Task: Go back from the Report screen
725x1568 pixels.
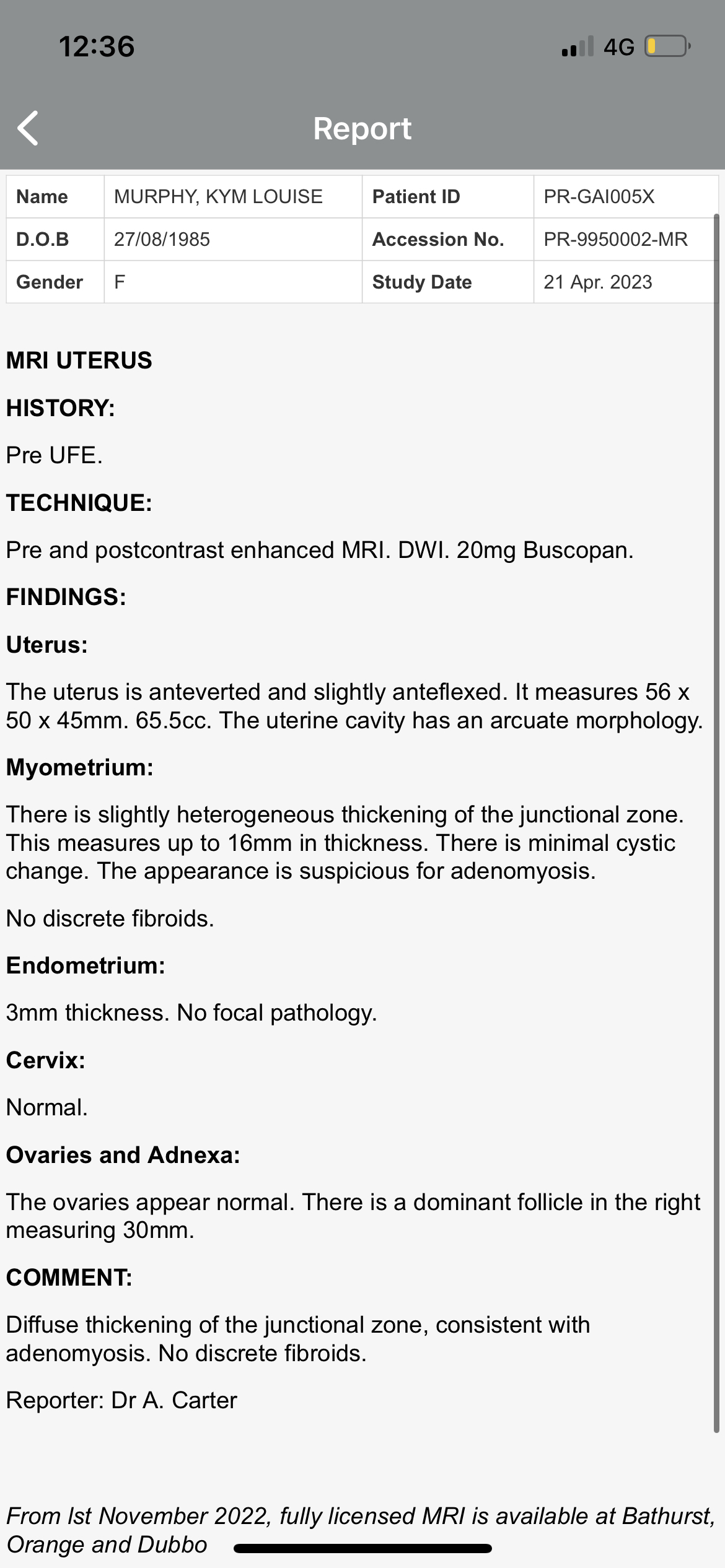Action: click(x=28, y=128)
